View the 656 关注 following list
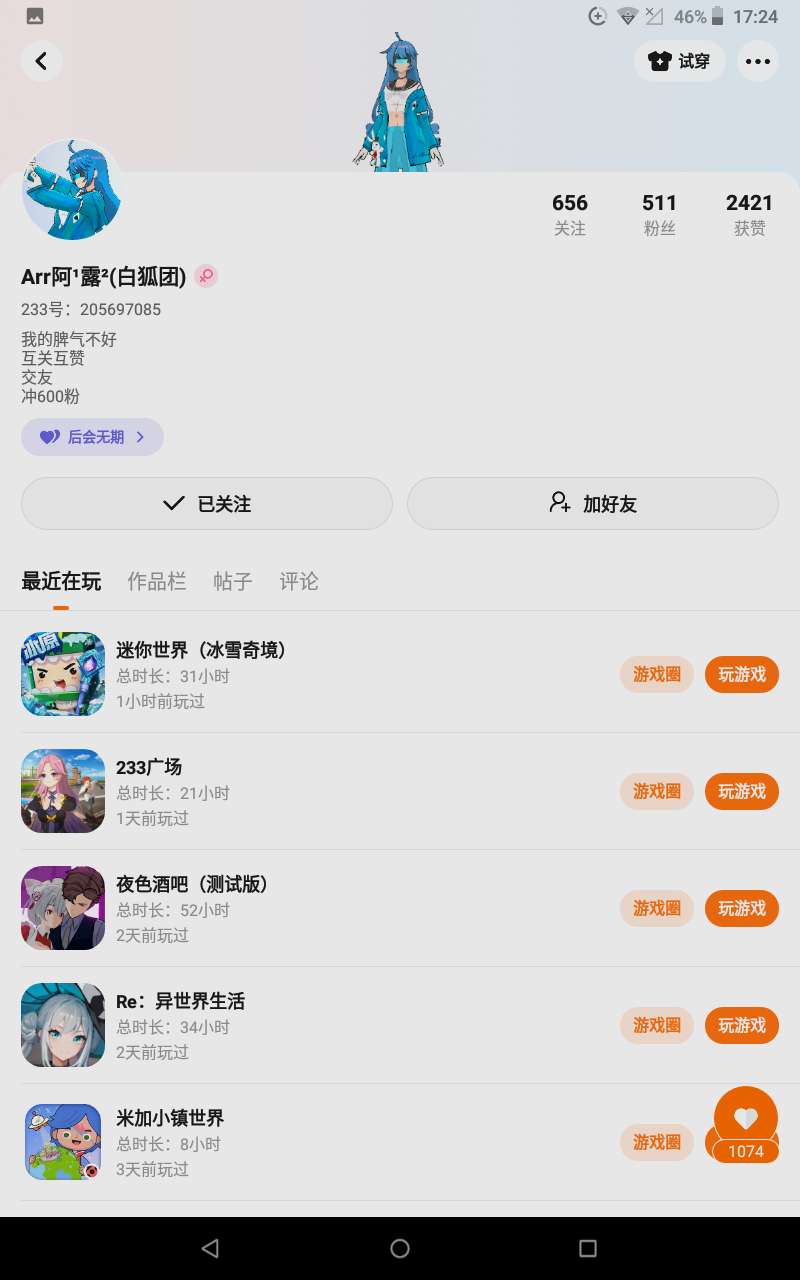This screenshot has height=1280, width=800. click(570, 214)
